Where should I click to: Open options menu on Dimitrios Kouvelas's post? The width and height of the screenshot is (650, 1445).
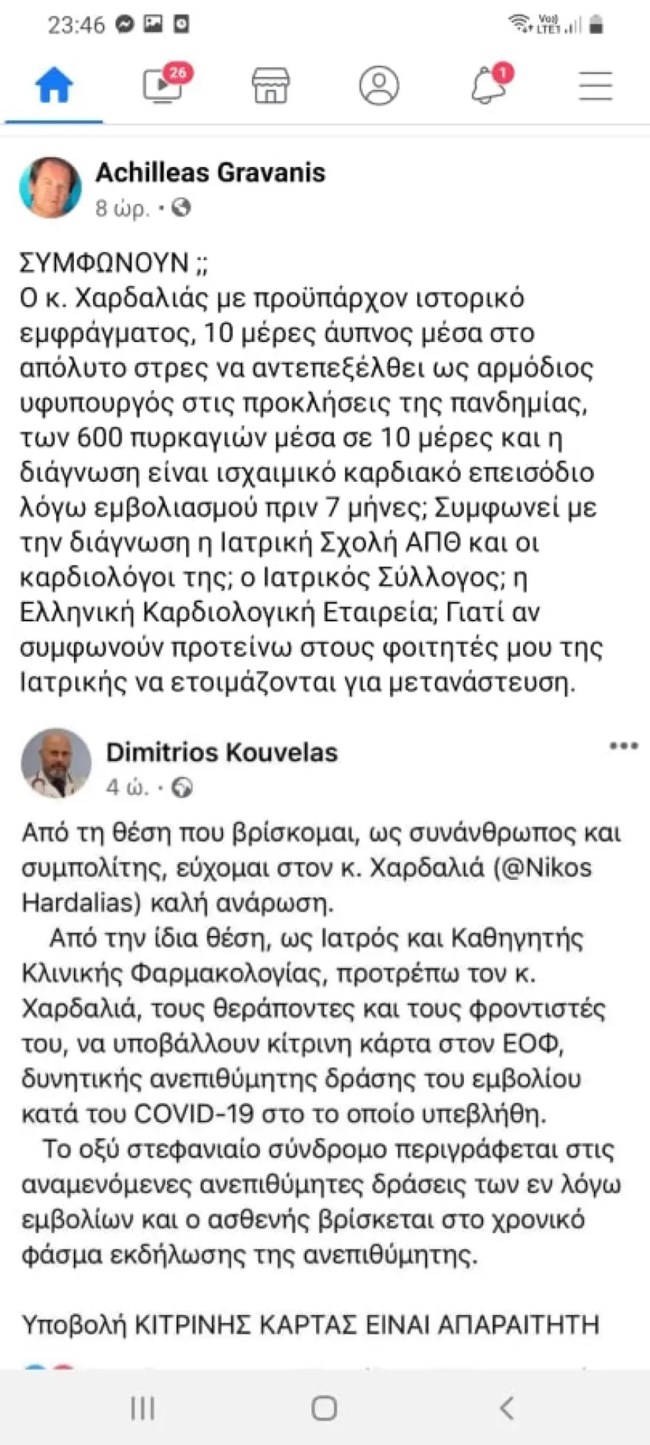coord(623,747)
